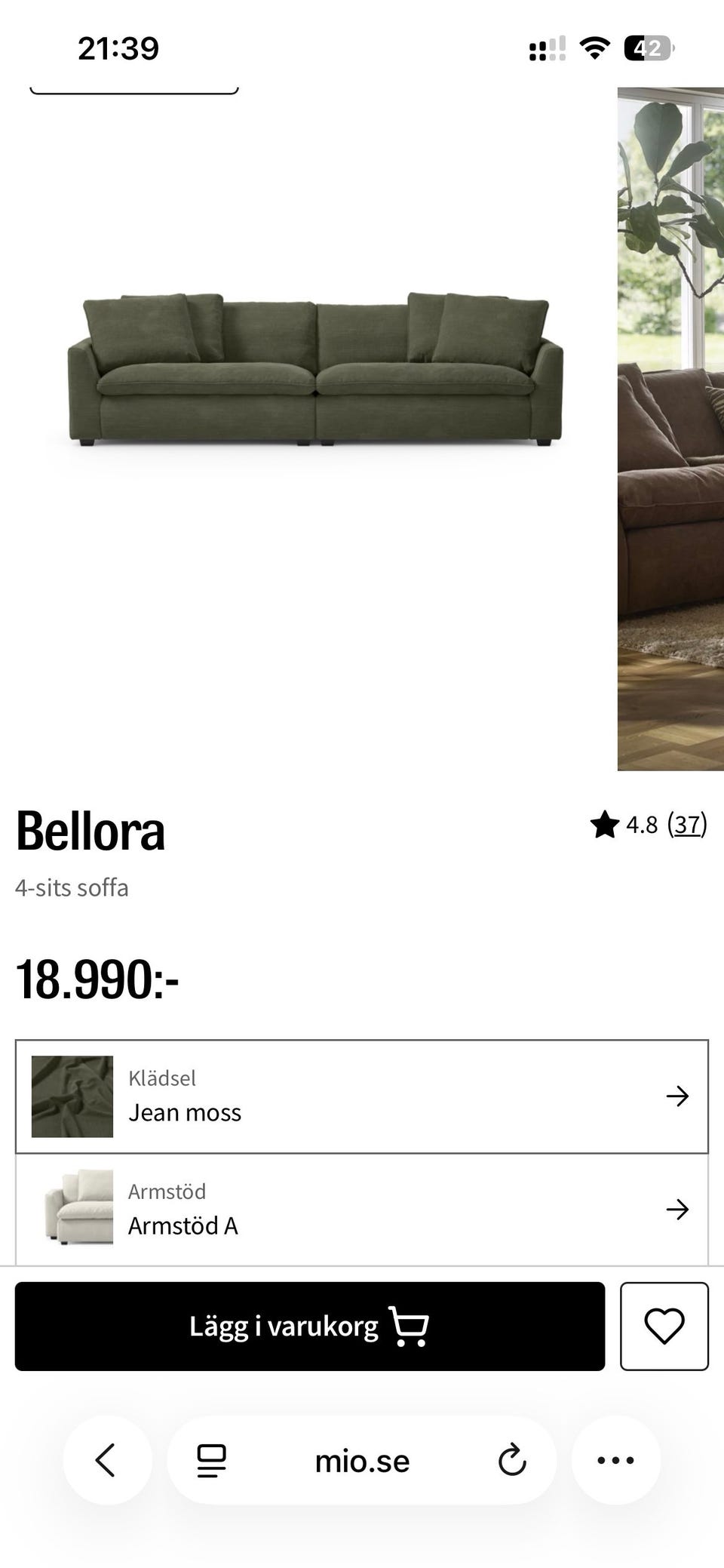Save Bellora sofa to favorites
Screen dimensions: 724x1568
[x=664, y=1326]
